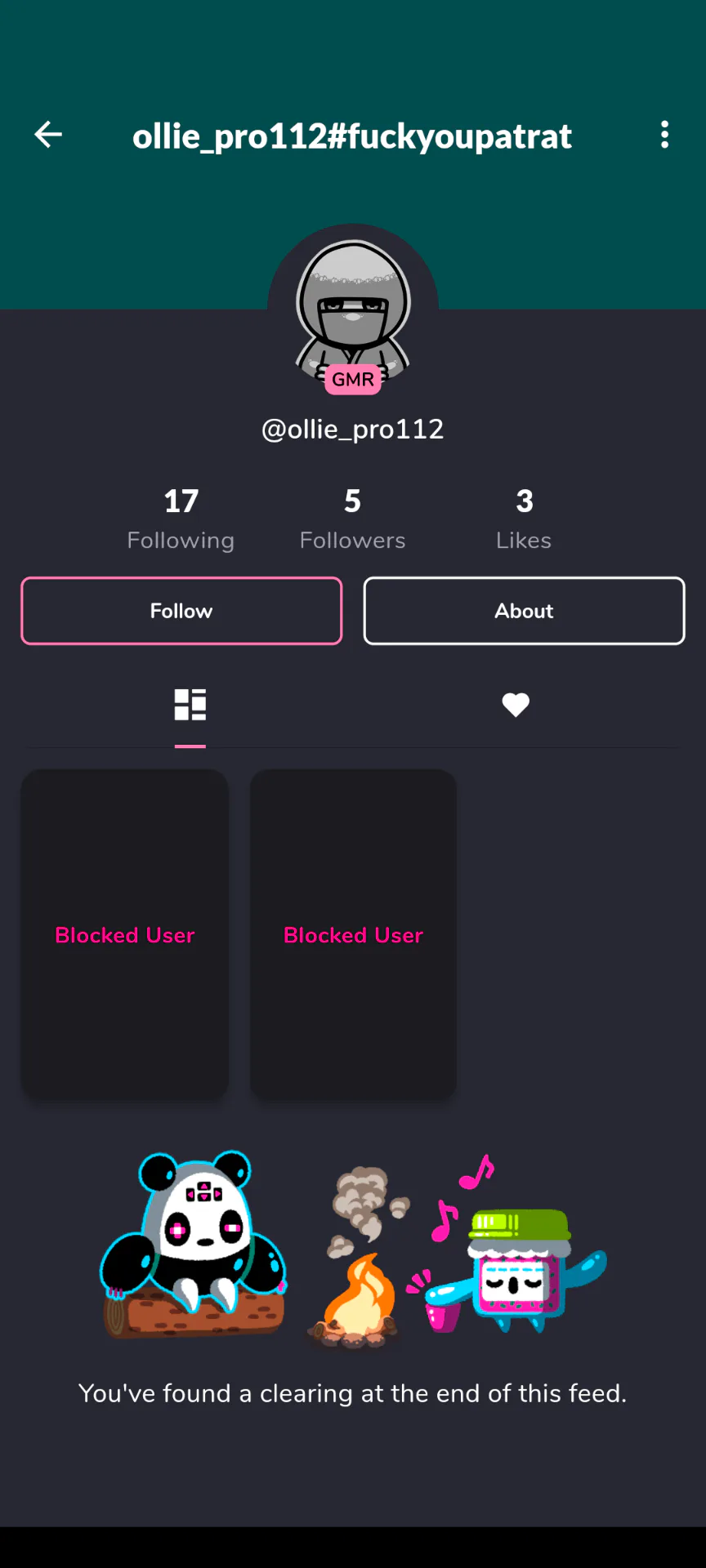Open the three-dot overflow menu
Viewport: 706px width, 1568px height.
point(664,135)
